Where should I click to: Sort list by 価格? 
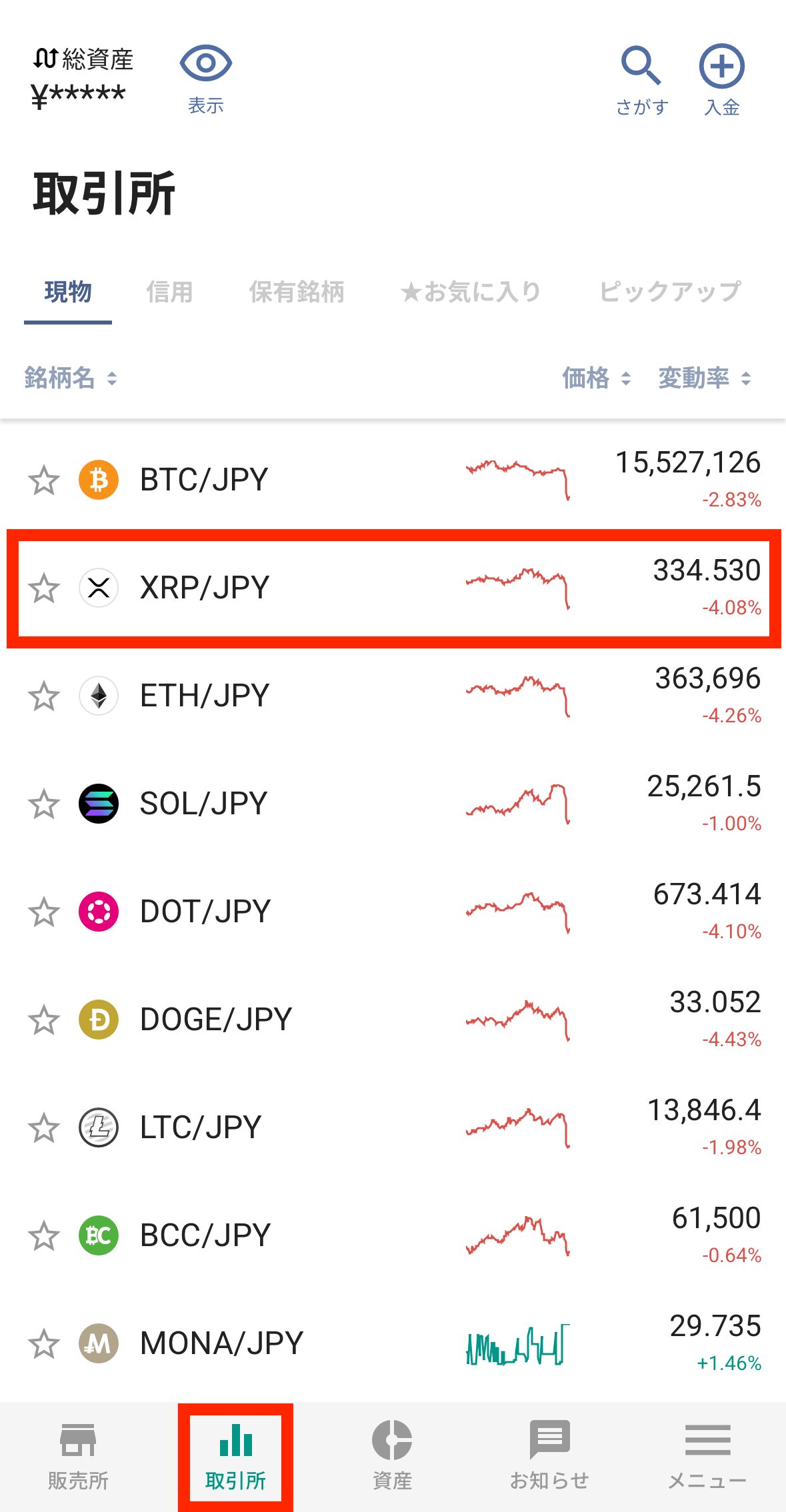pos(595,378)
